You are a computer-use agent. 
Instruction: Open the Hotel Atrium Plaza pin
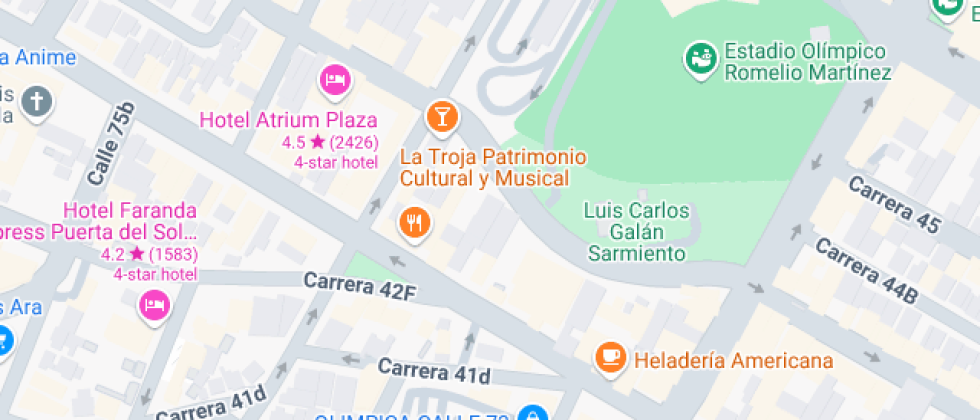334,79
